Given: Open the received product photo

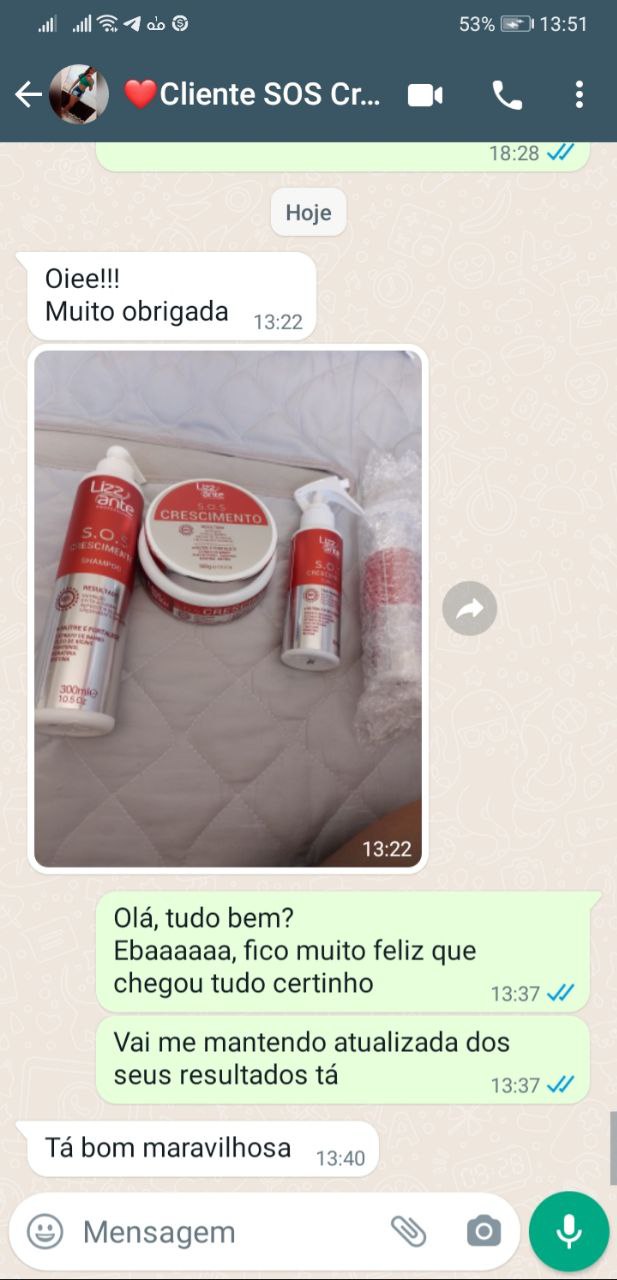Looking at the screenshot, I should pos(228,608).
